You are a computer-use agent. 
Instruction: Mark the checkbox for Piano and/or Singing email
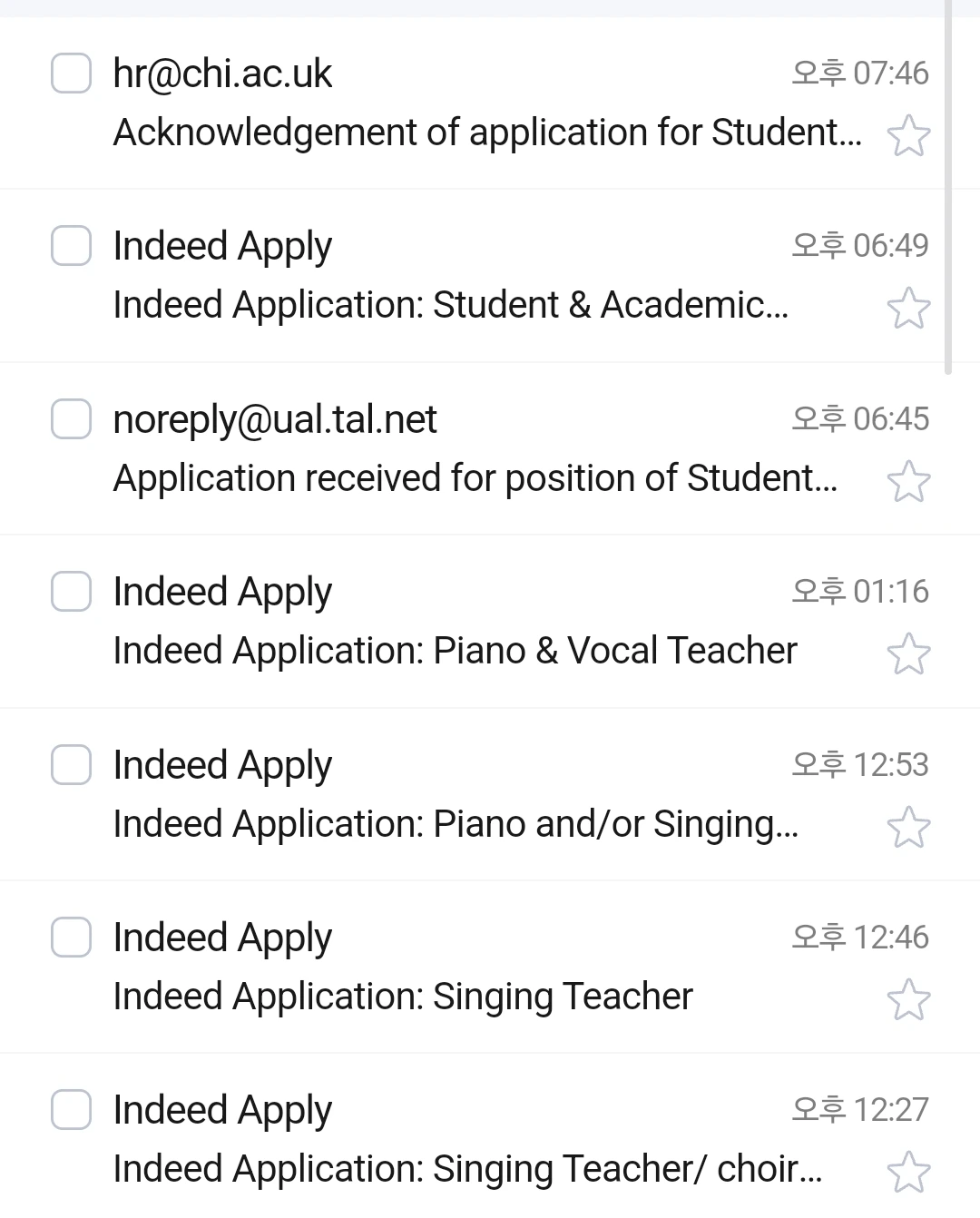pyautogui.click(x=71, y=765)
